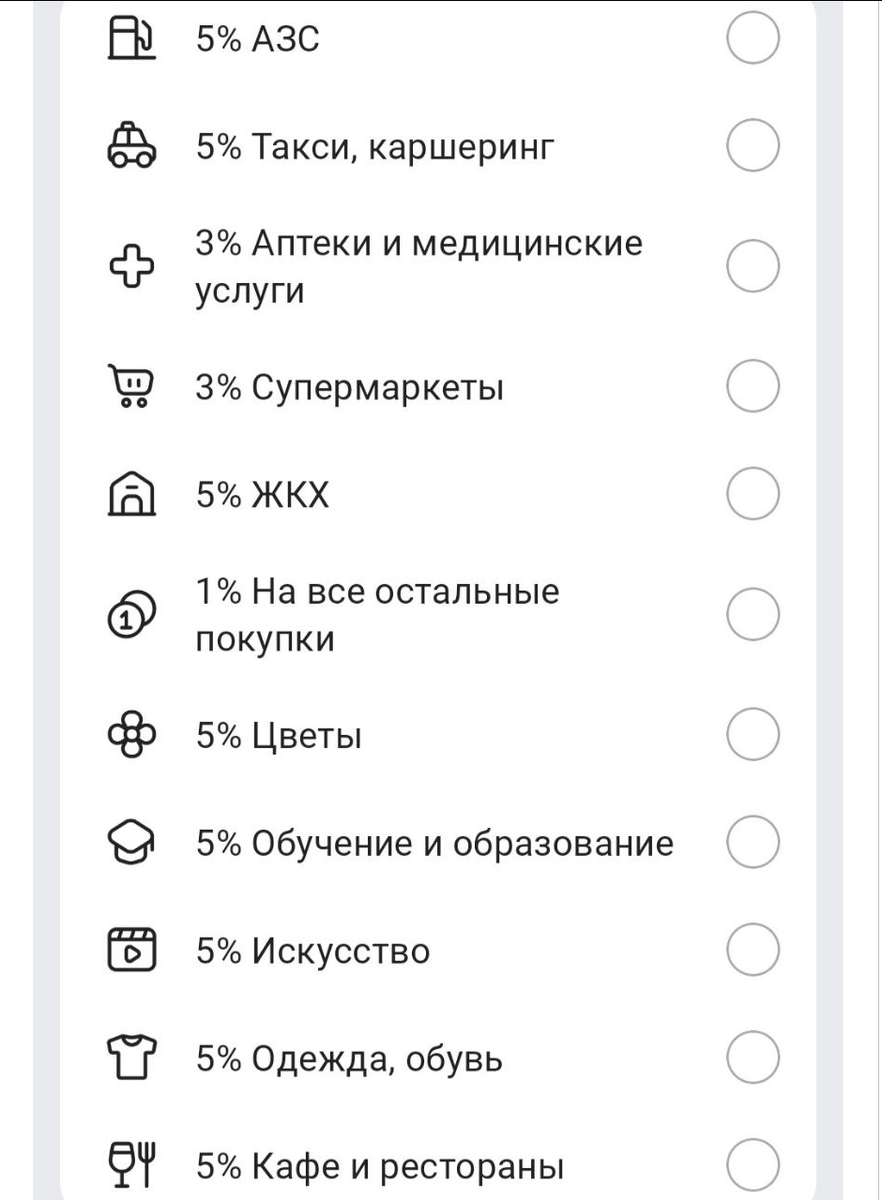Select the radio button for Такси, каршеринг
Viewport: 882px width, 1200px height.
(752, 145)
